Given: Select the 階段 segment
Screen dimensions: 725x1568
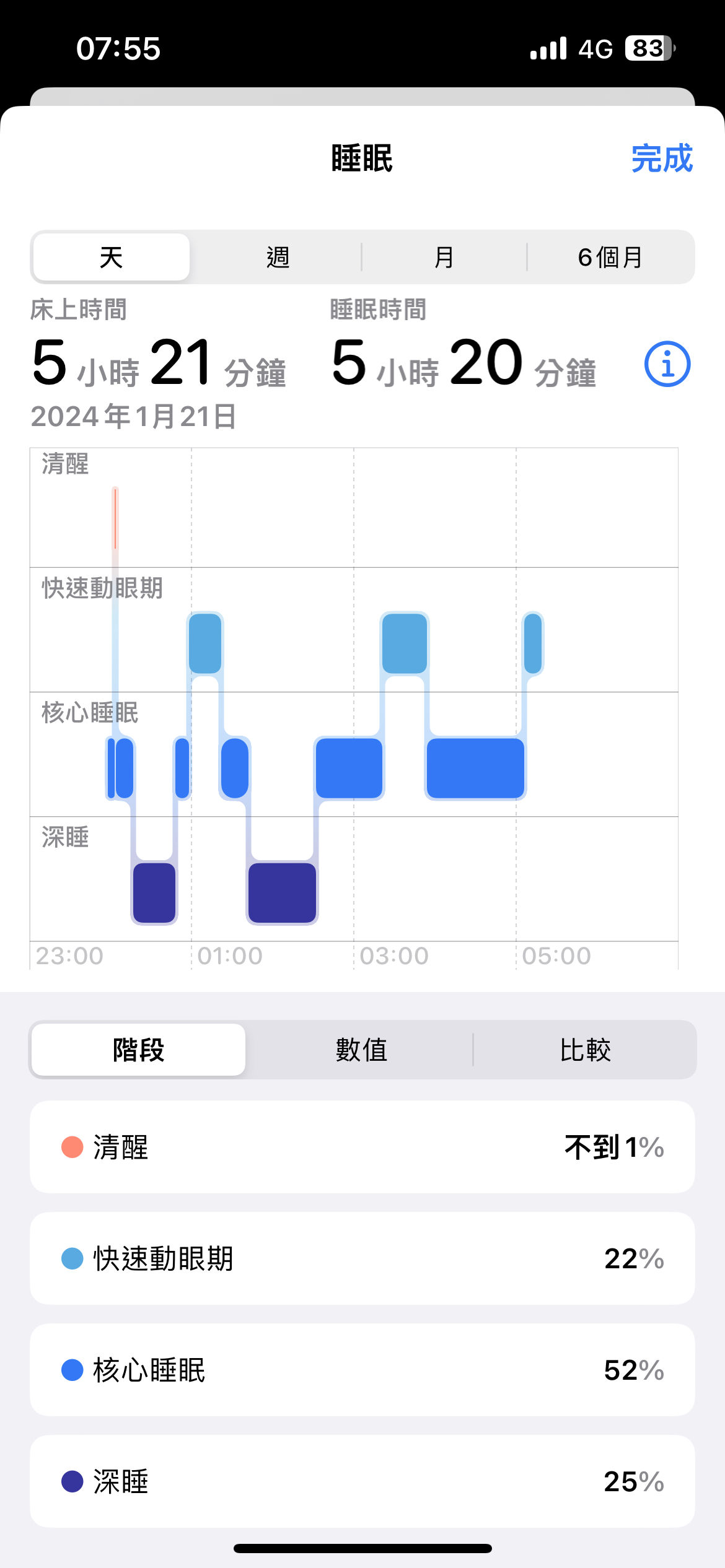Looking at the screenshot, I should click(x=139, y=1050).
